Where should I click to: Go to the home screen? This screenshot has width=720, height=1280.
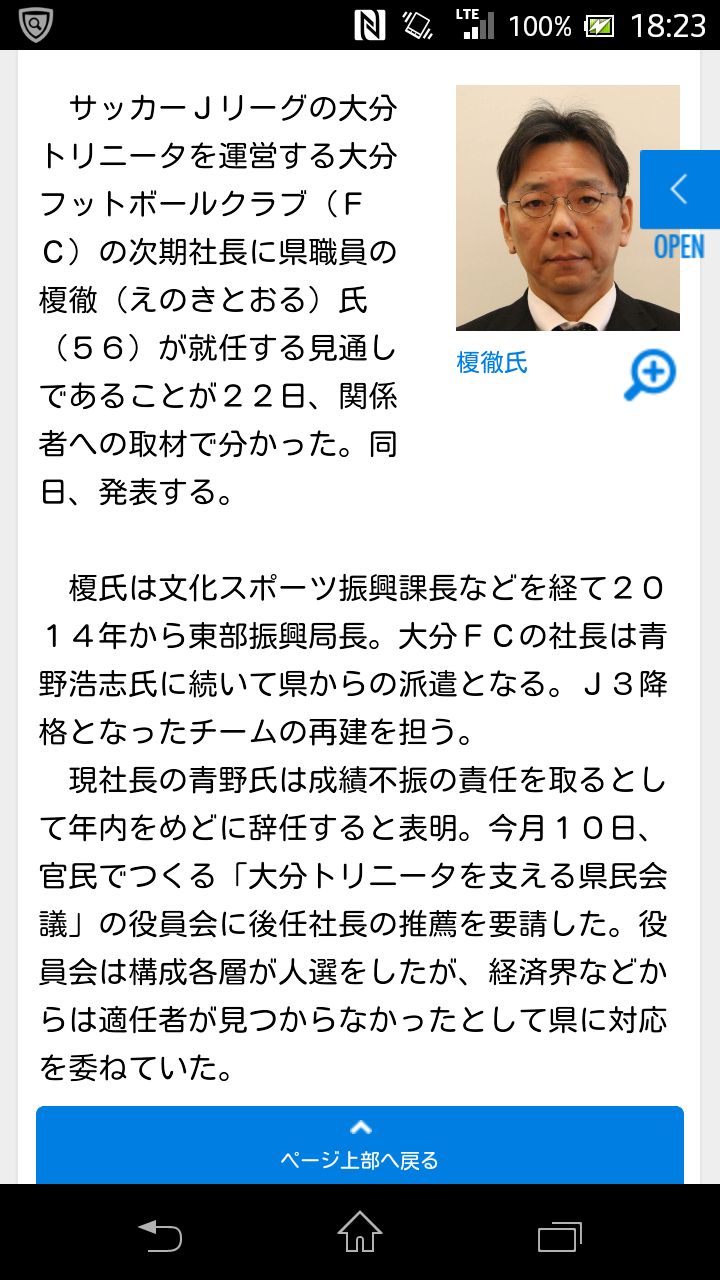click(x=360, y=1234)
